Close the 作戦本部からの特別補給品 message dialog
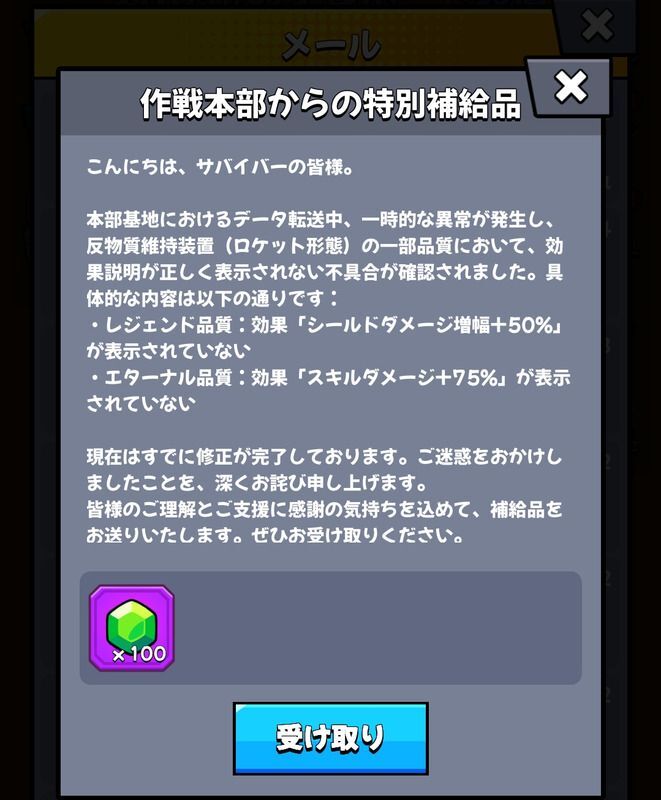Screen dimensions: 661x800 coord(570,88)
